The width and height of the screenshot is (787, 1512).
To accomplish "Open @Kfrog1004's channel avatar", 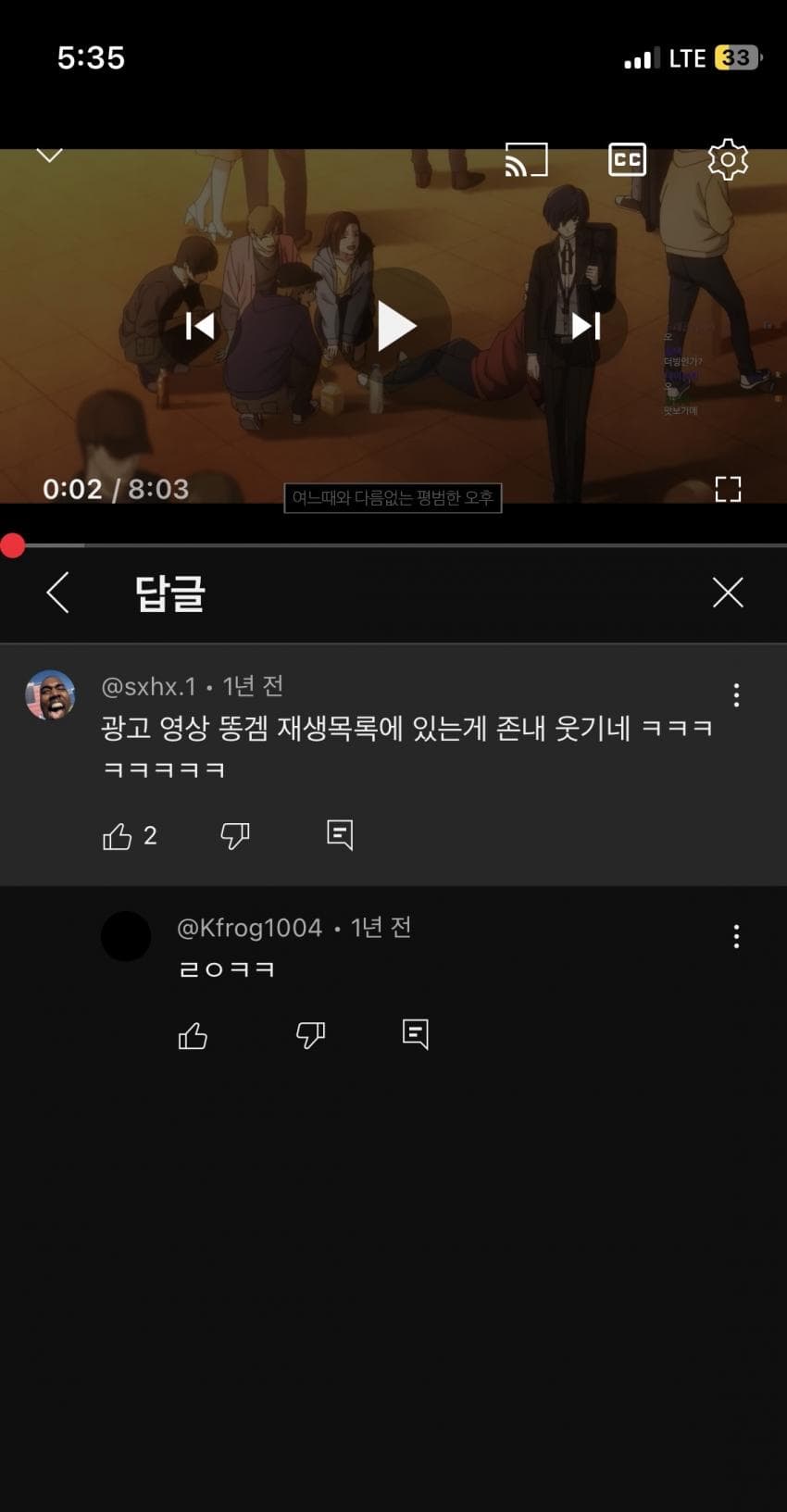I will tap(126, 936).
